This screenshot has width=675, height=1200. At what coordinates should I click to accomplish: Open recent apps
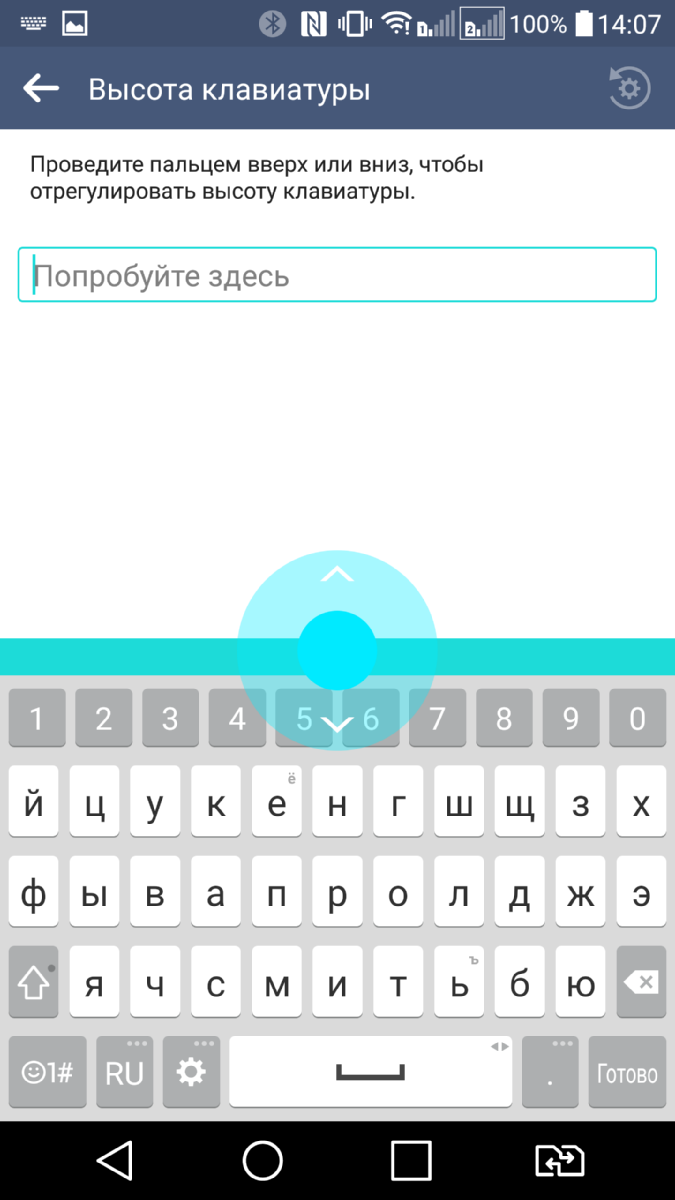pyautogui.click(x=411, y=1161)
